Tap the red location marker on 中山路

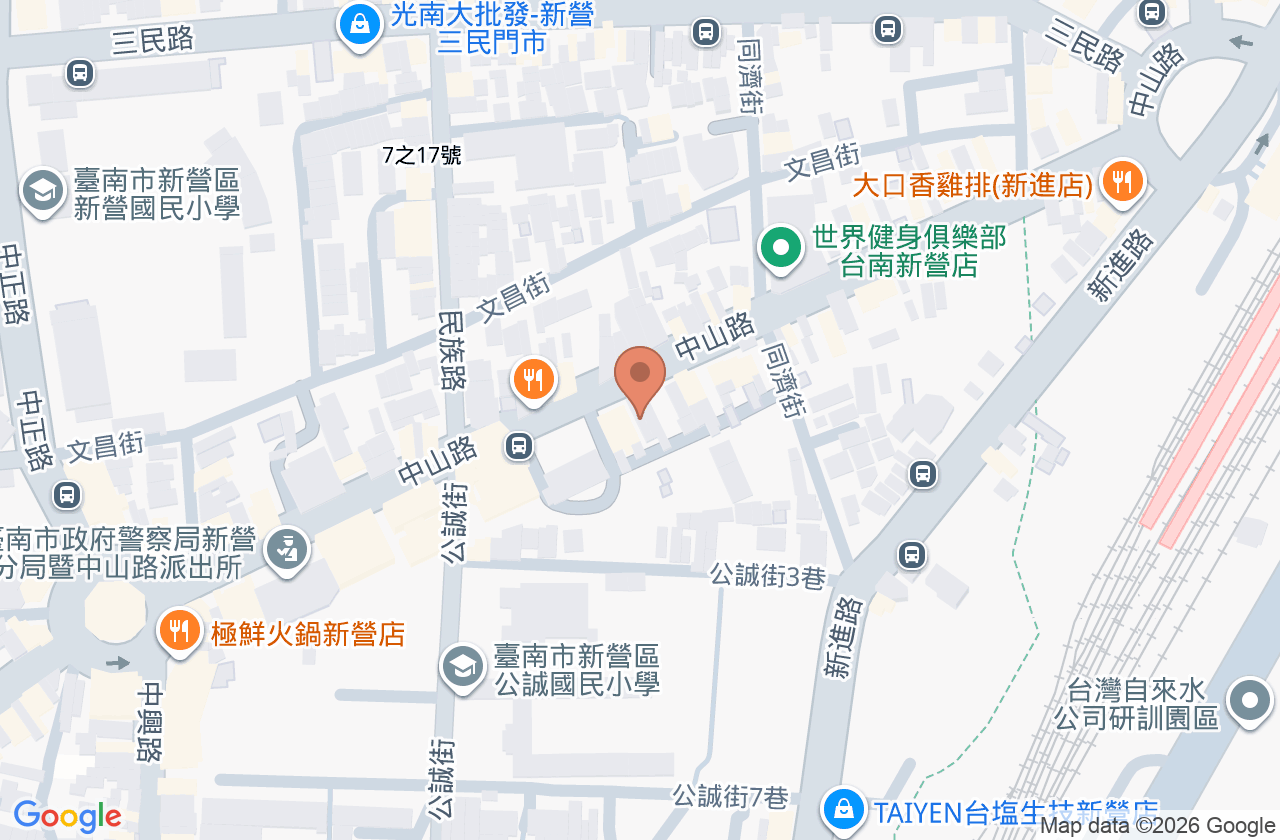click(640, 381)
